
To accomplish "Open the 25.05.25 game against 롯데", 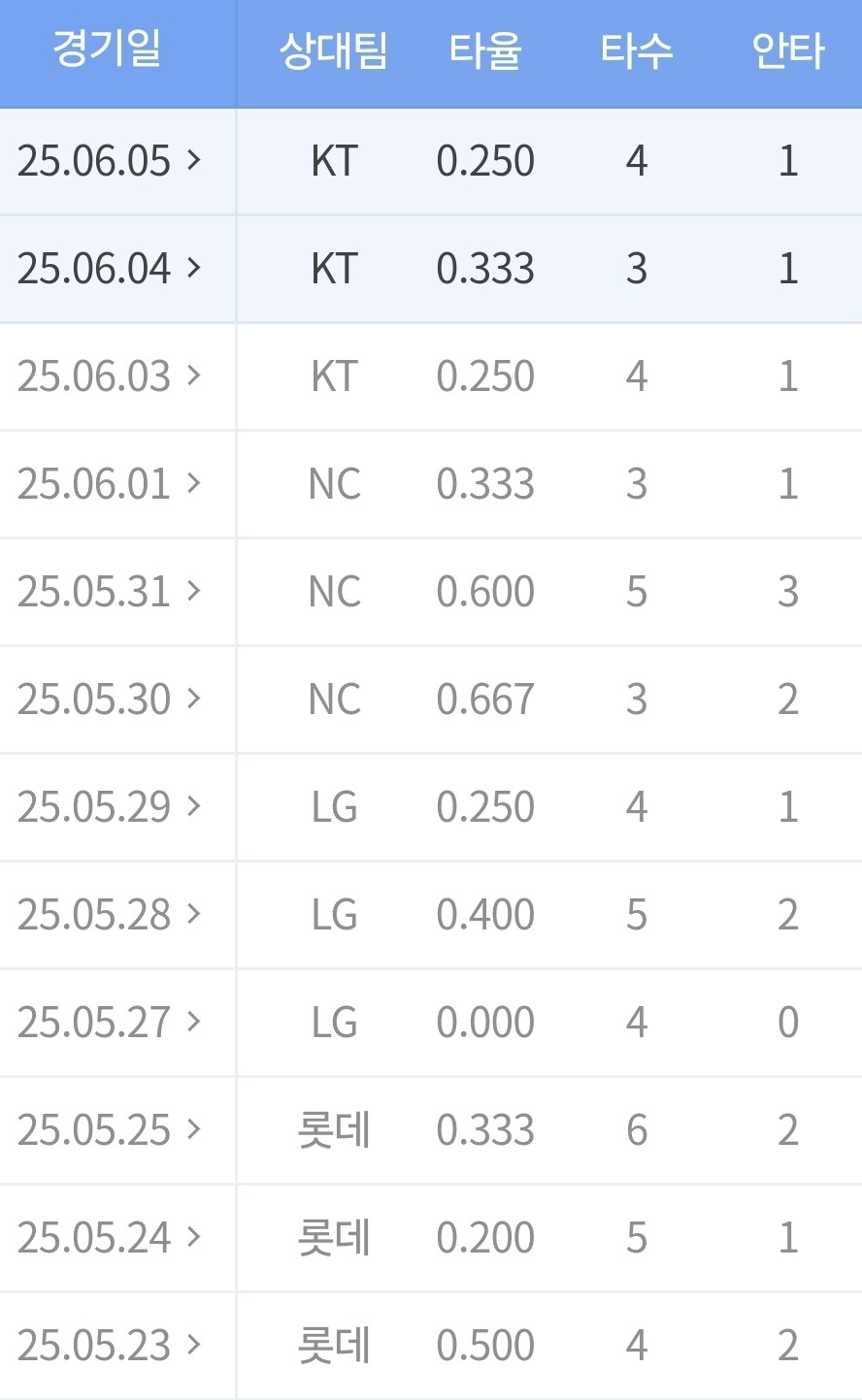I will [109, 1130].
